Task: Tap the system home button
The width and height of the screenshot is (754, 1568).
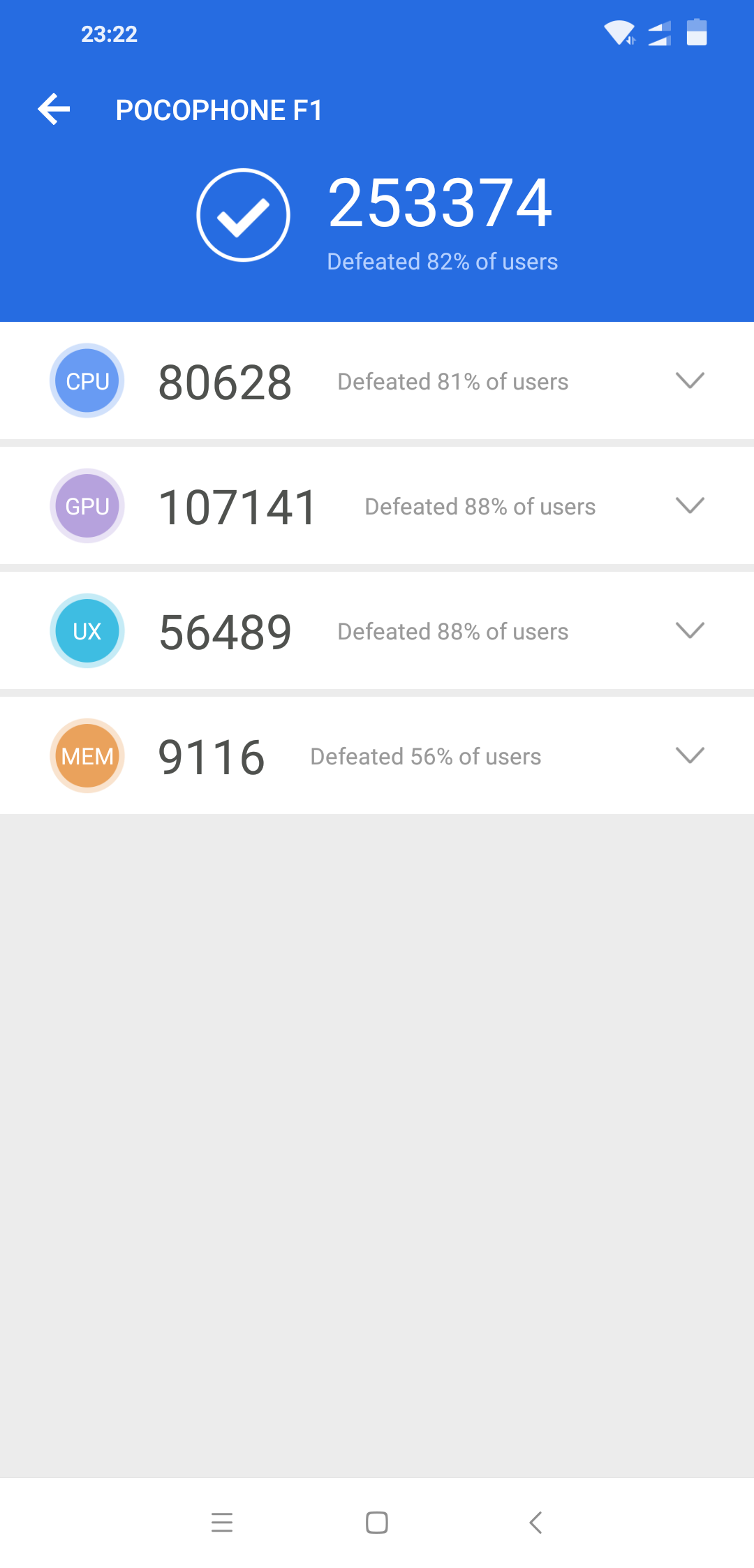Action: [377, 1522]
